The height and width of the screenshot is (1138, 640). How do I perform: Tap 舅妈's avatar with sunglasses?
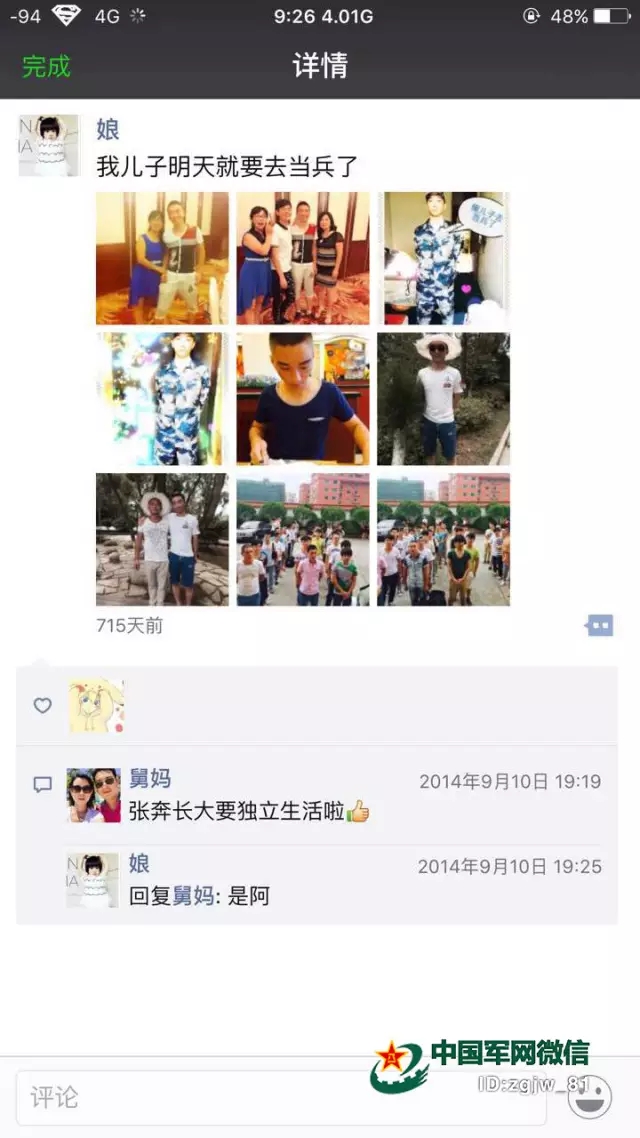(x=94, y=795)
